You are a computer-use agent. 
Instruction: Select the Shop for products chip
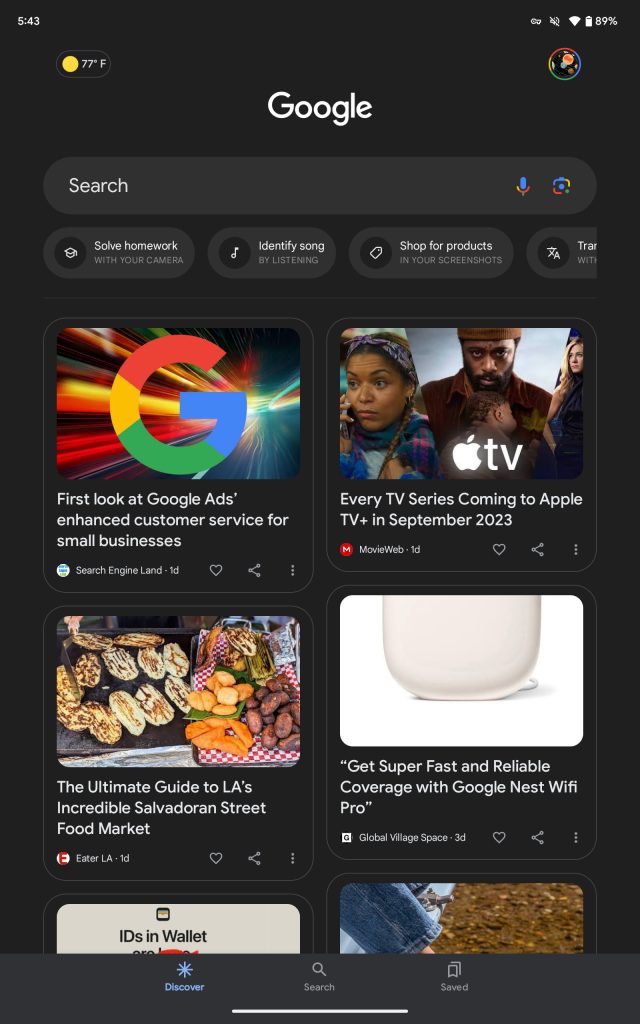pyautogui.click(x=430, y=252)
